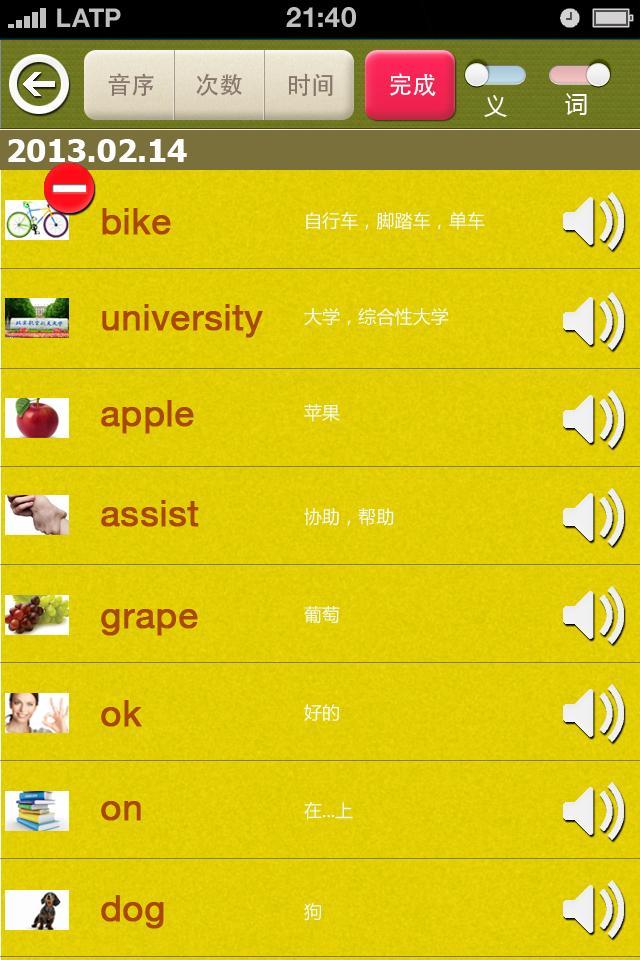Hear the word assist spoken
Image resolution: width=640 pixels, height=960 pixels.
(x=593, y=515)
